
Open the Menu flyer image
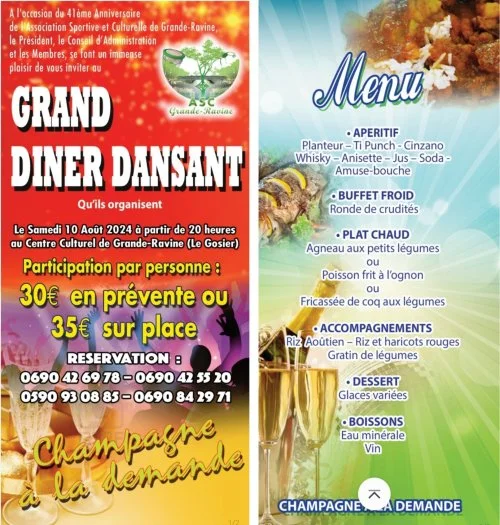pyautogui.click(x=379, y=262)
